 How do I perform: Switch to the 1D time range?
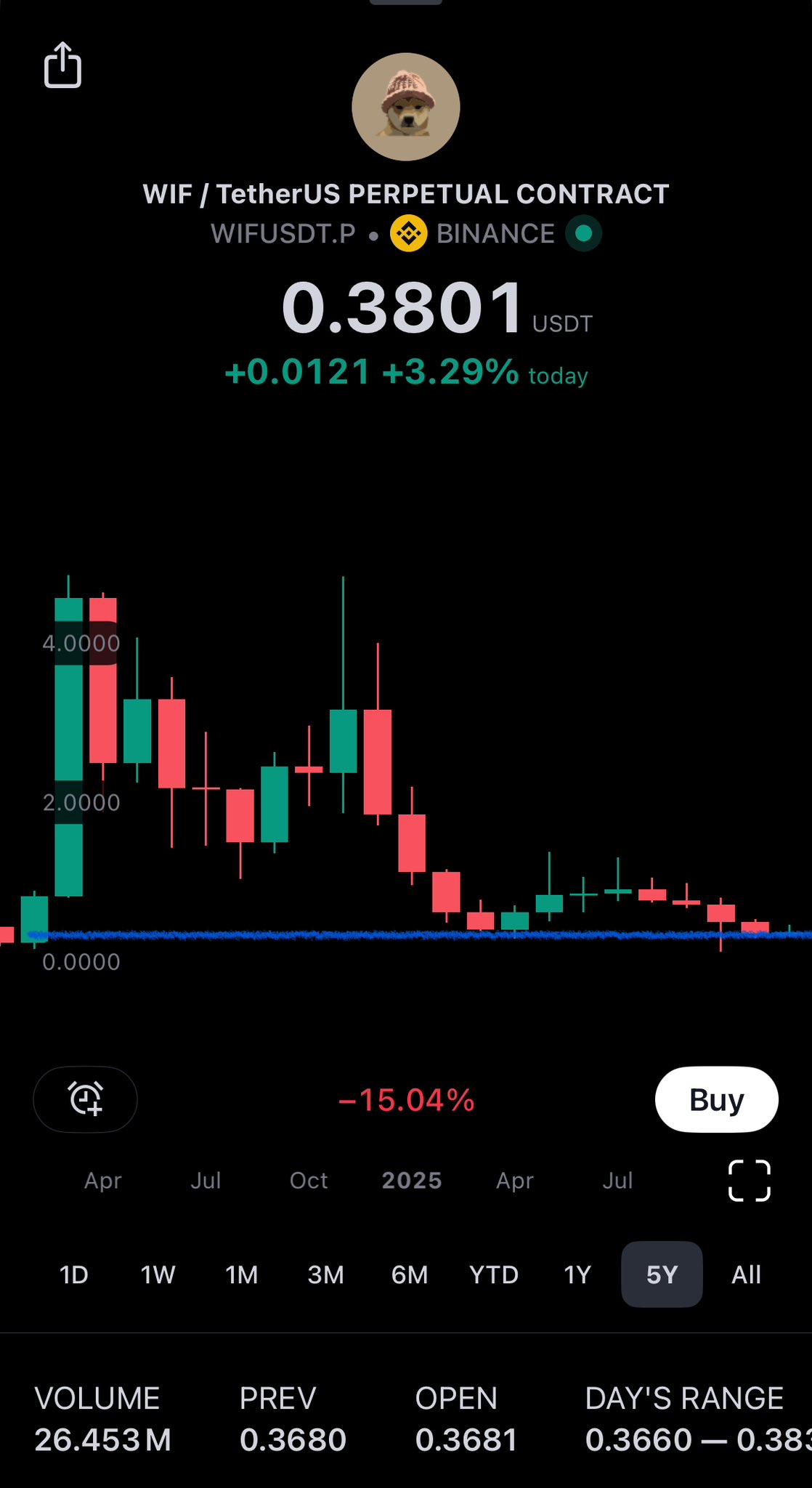[73, 1274]
